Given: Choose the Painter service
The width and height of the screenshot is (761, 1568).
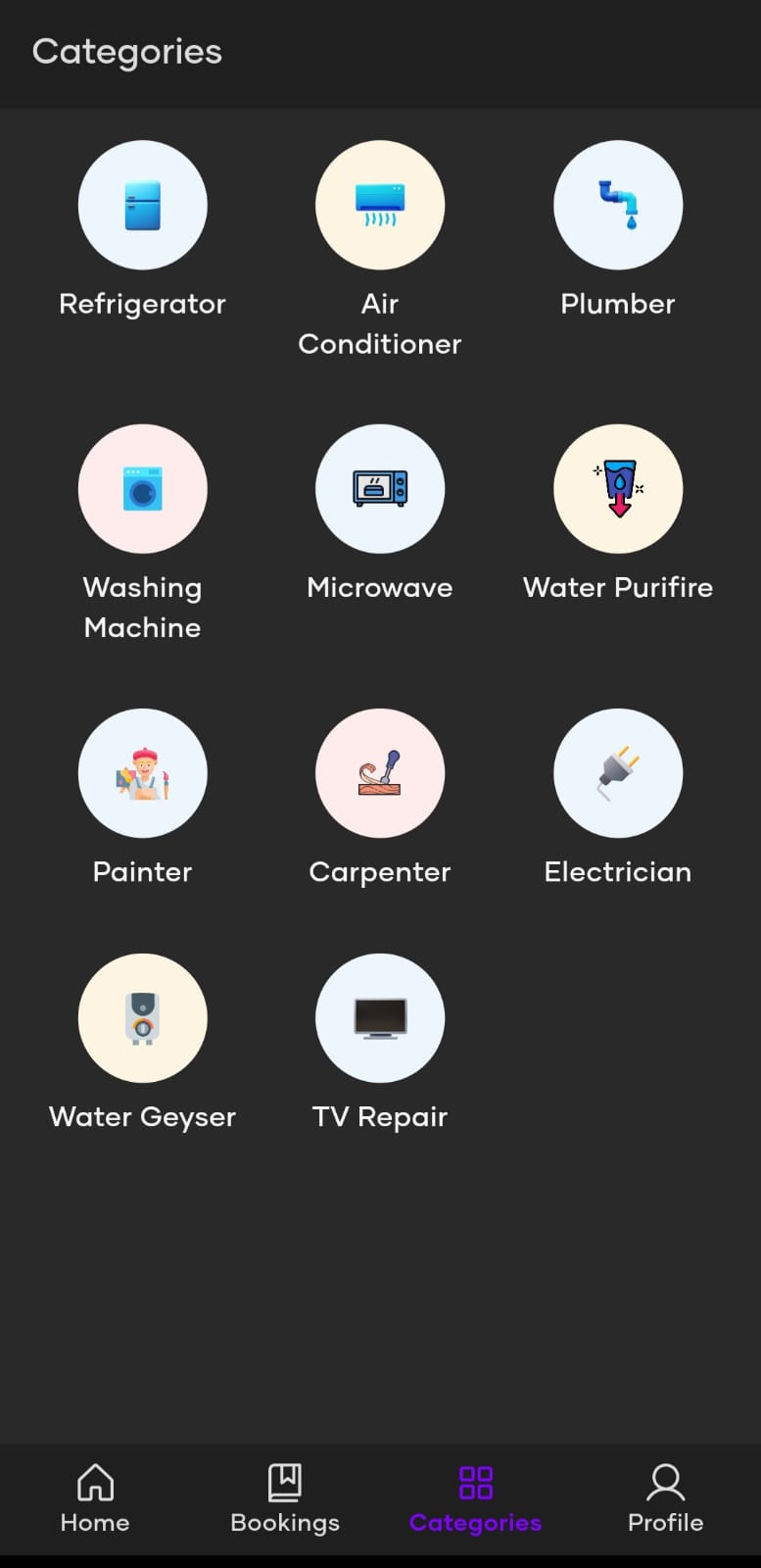Looking at the screenshot, I should 143,773.
